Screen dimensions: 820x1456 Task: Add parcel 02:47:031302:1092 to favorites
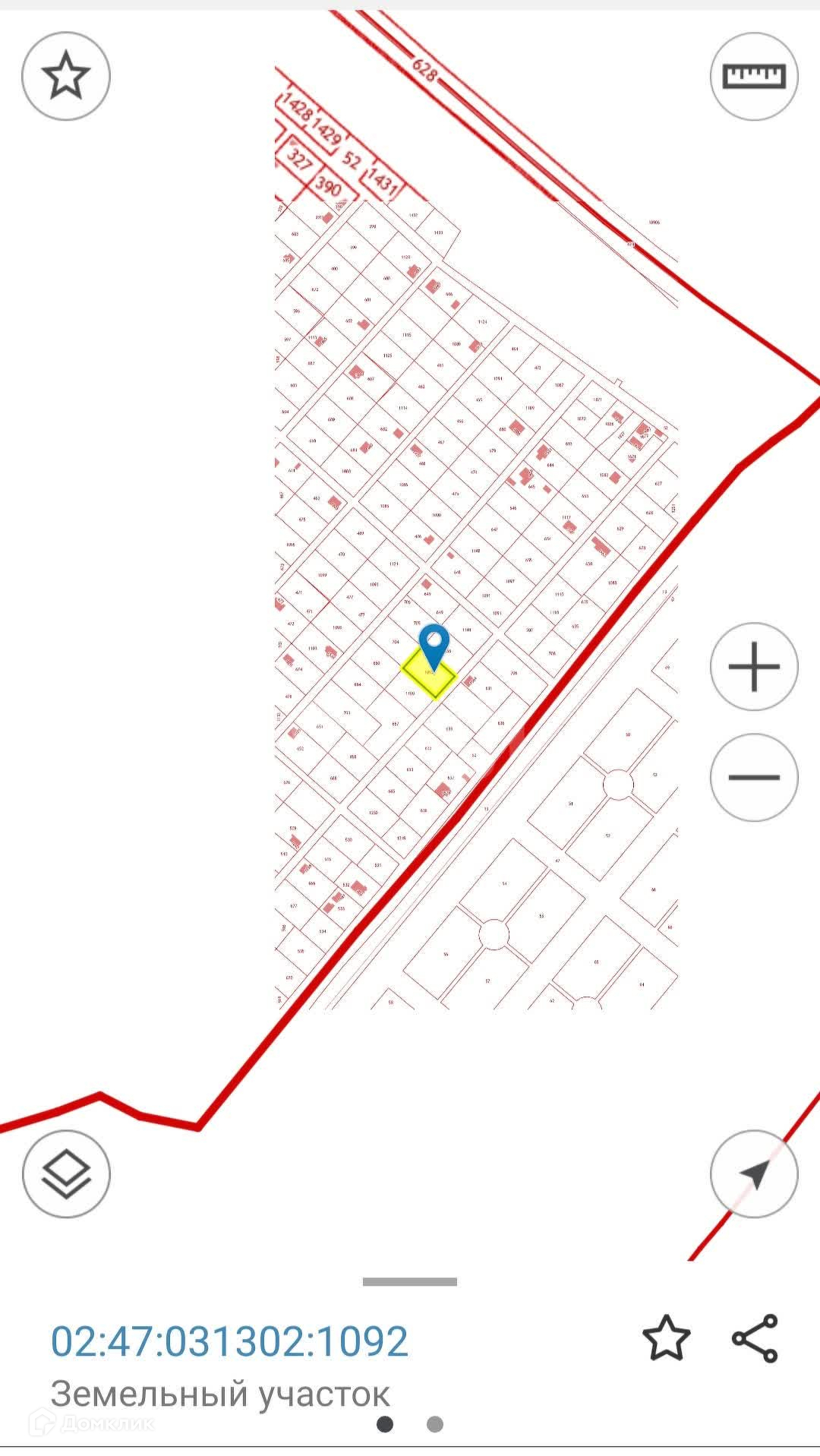click(x=666, y=1339)
